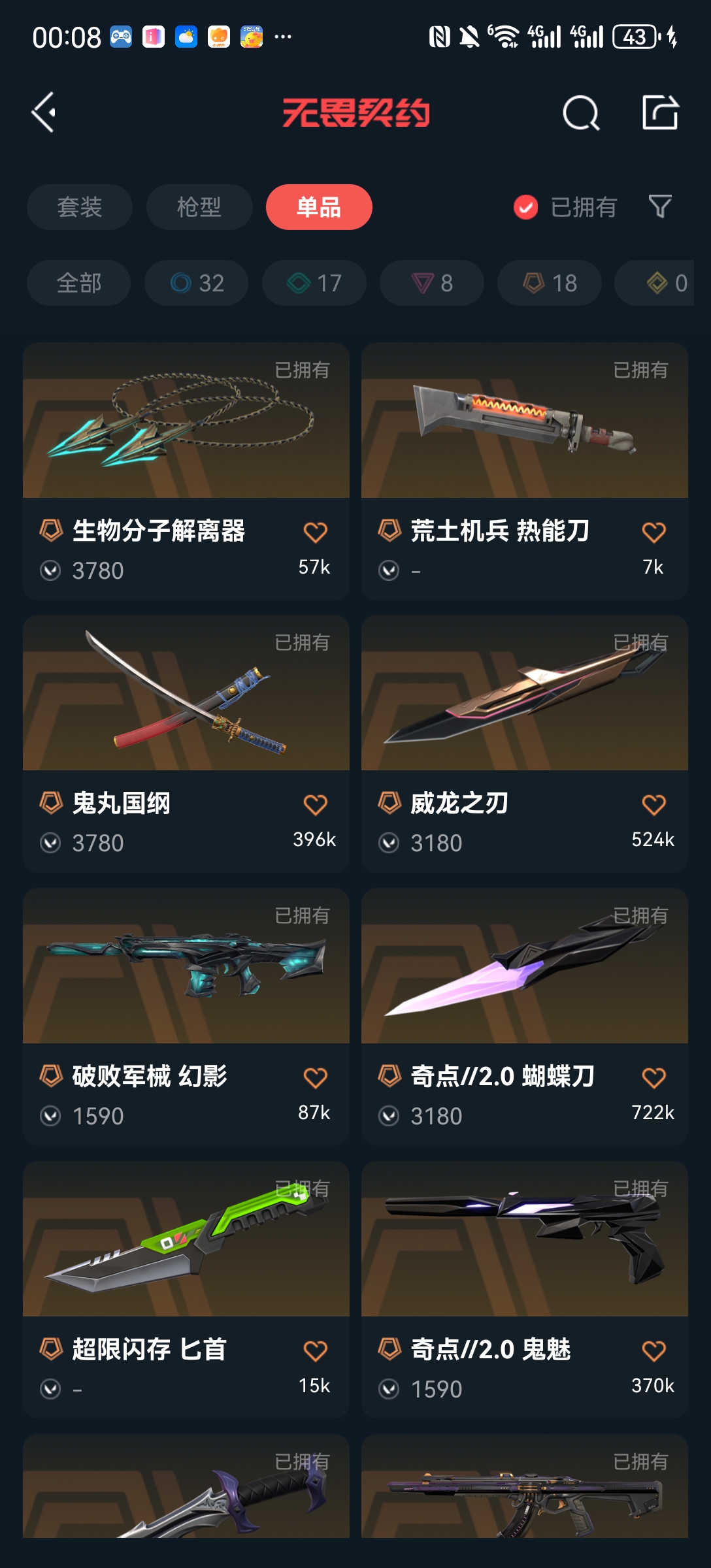Like the 奇点//2.0 蝴蝶刀 skin
Viewport: 711px width, 1568px height.
[653, 1078]
